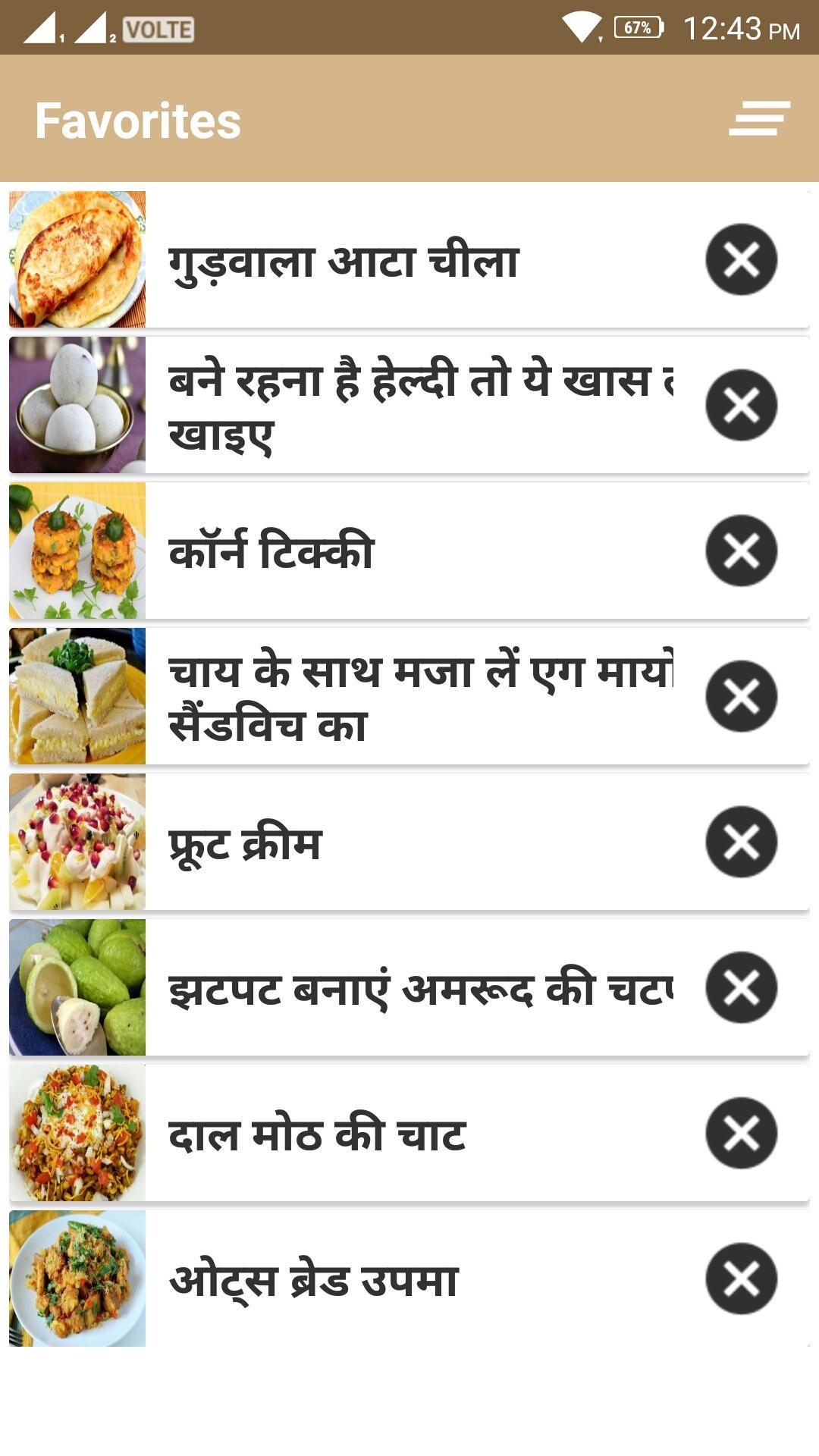
Task: Open the फ्रूट क्रीम recipe
Action: 245,843
